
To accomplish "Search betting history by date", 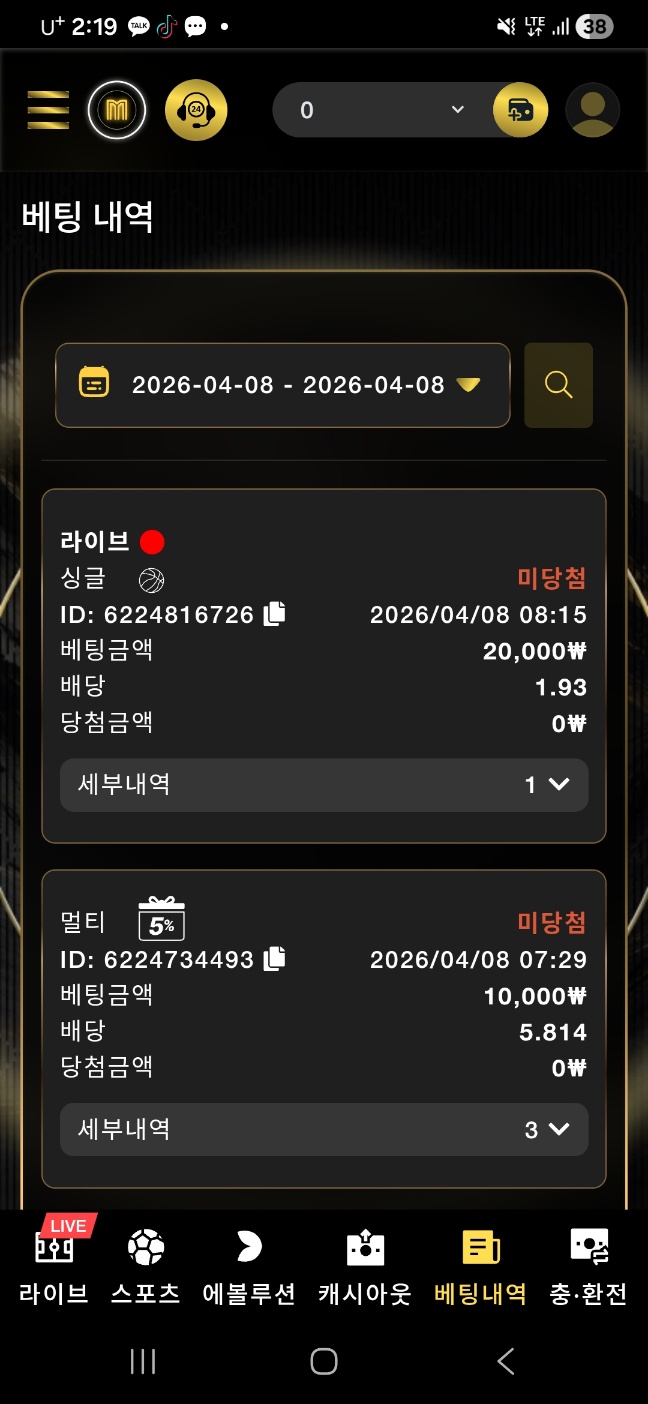I will pyautogui.click(x=558, y=385).
